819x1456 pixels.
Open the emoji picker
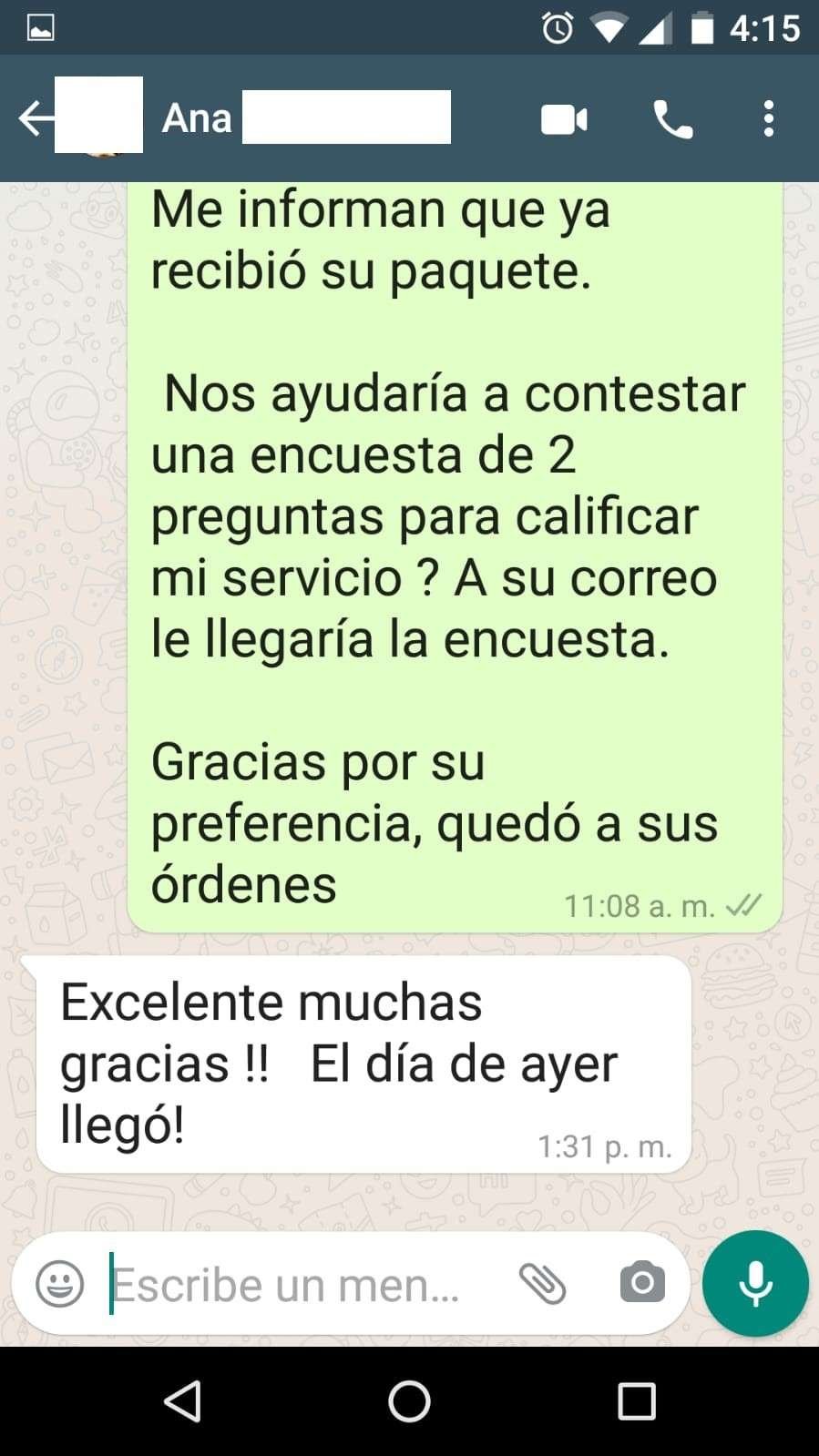(60, 1284)
